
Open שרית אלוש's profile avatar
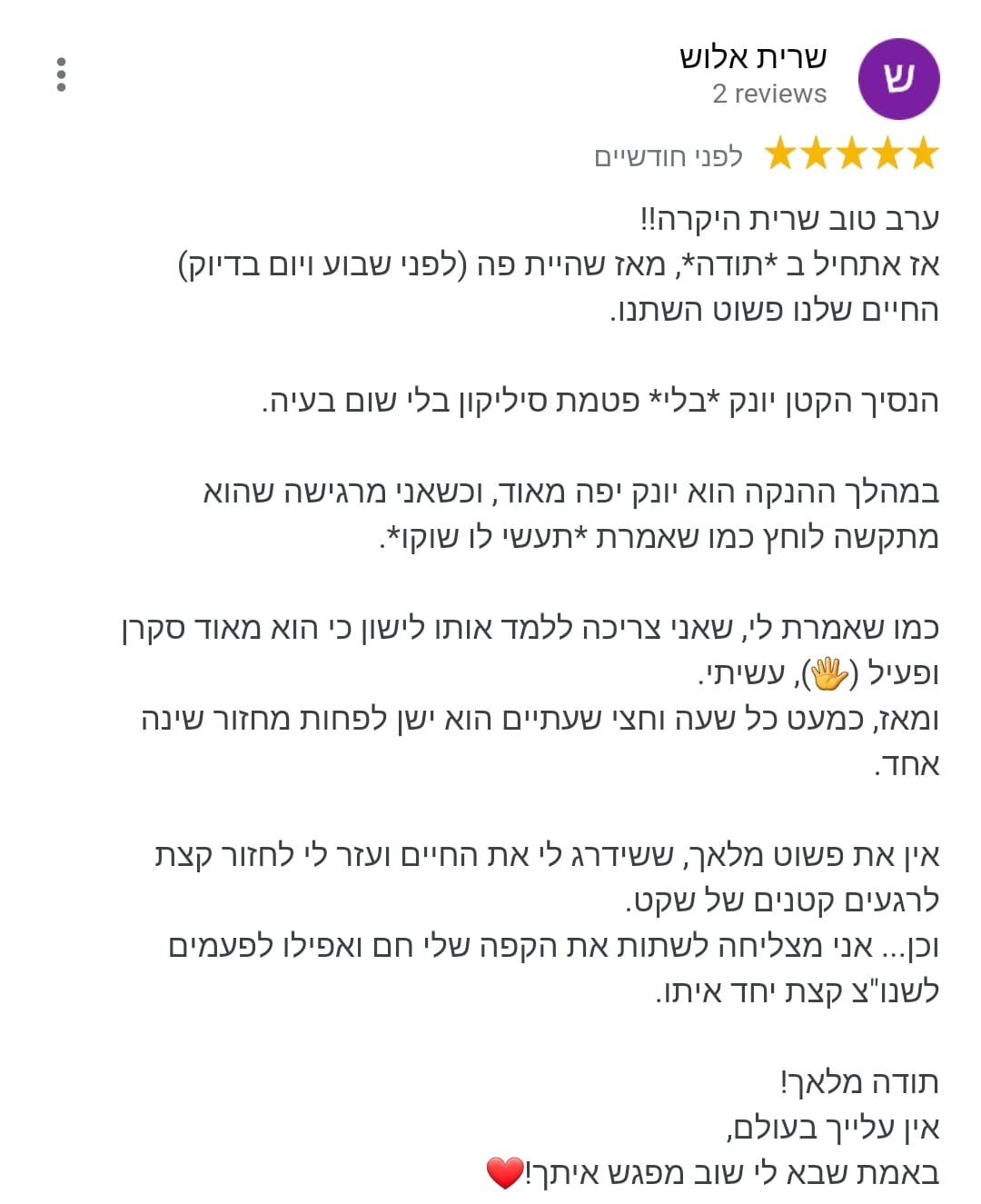tap(897, 79)
